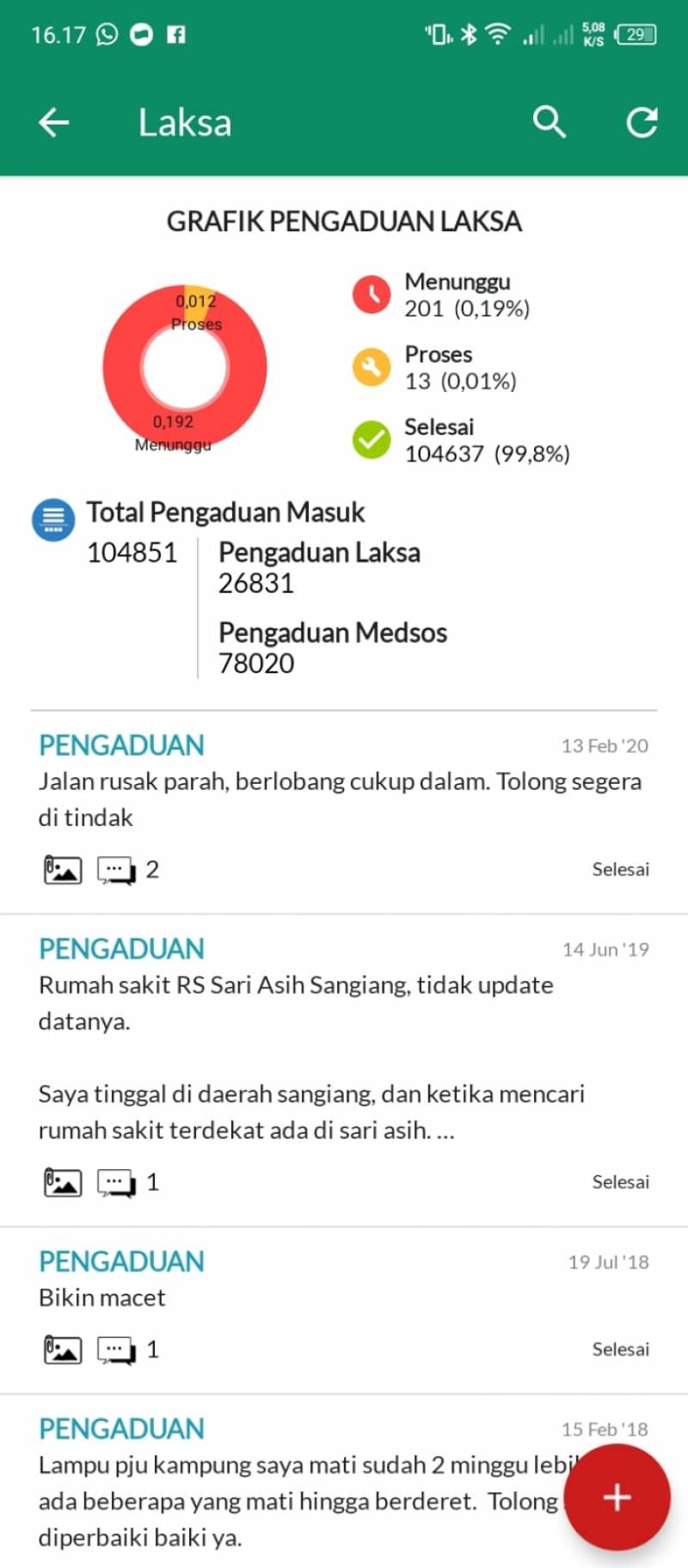688x1568 pixels.
Task: View comments on the Jalan rusak complaint
Action: click(116, 870)
